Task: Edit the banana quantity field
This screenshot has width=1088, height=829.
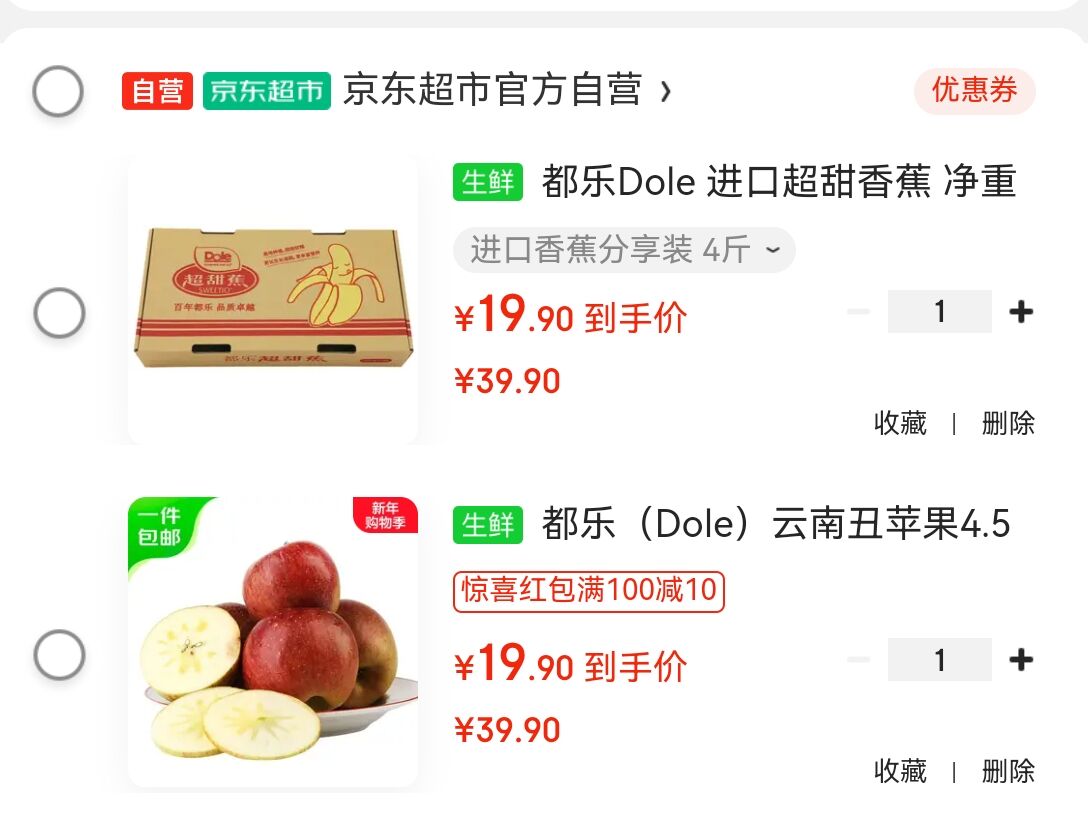Action: [x=939, y=312]
